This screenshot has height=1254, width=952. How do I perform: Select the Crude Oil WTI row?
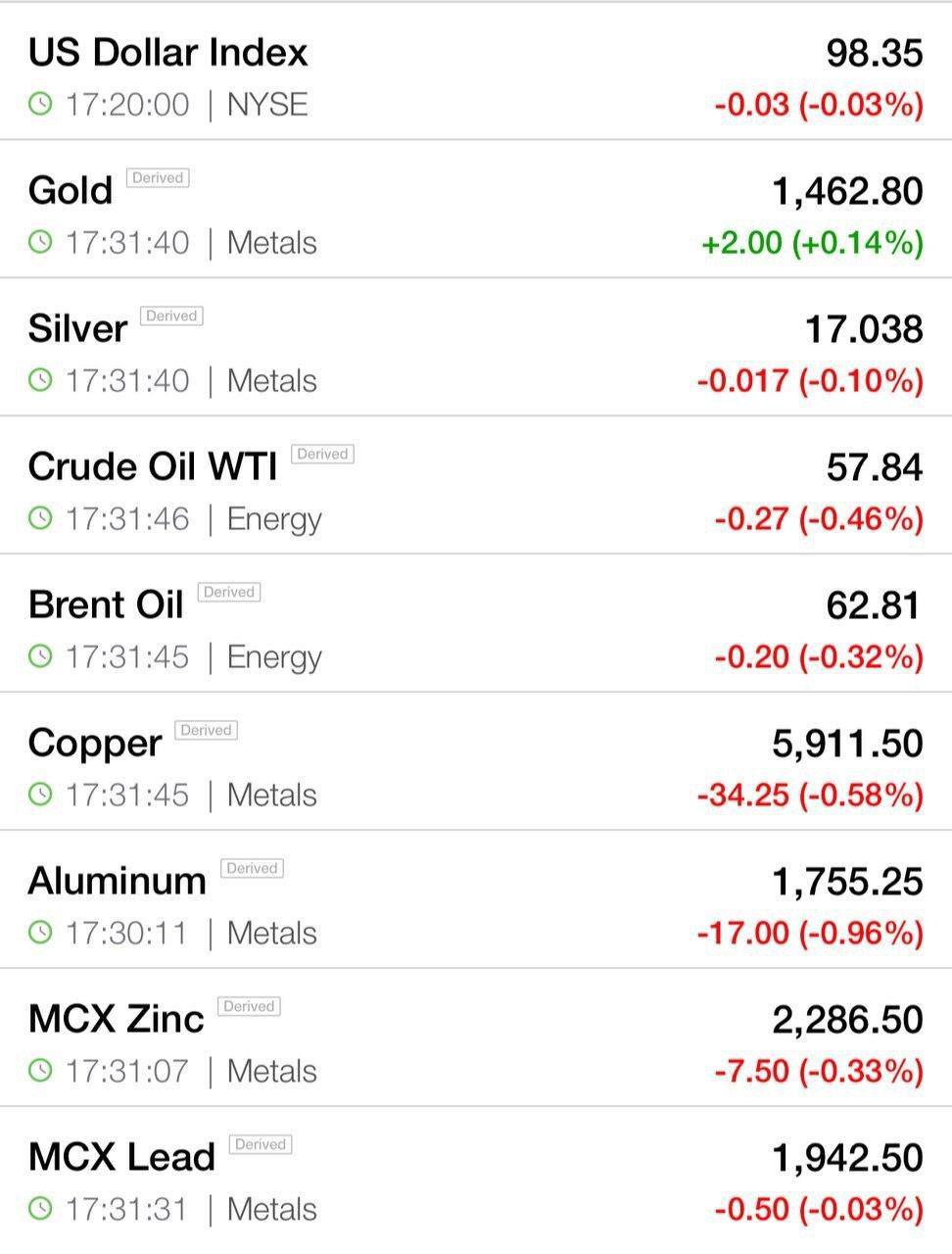(153, 467)
